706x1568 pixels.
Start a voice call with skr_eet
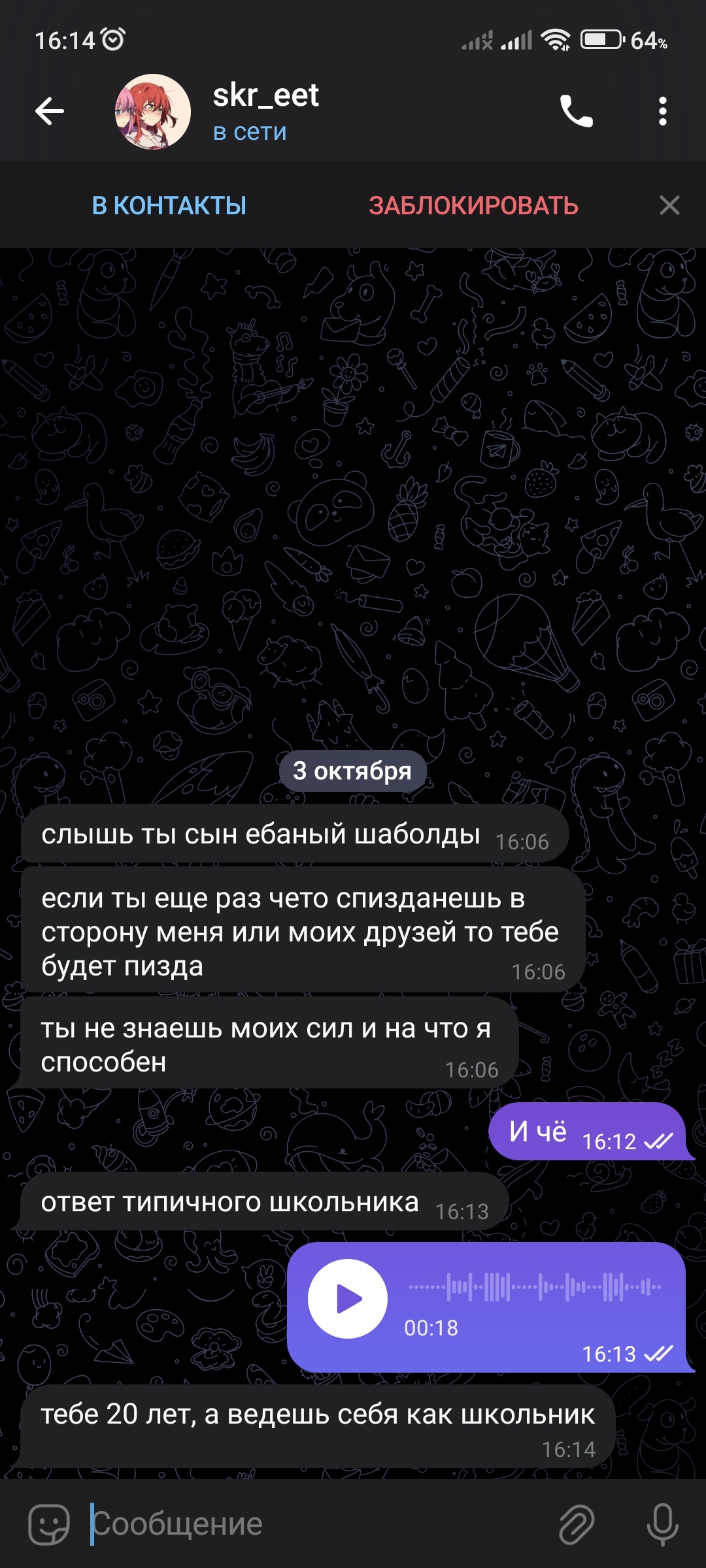[x=576, y=111]
